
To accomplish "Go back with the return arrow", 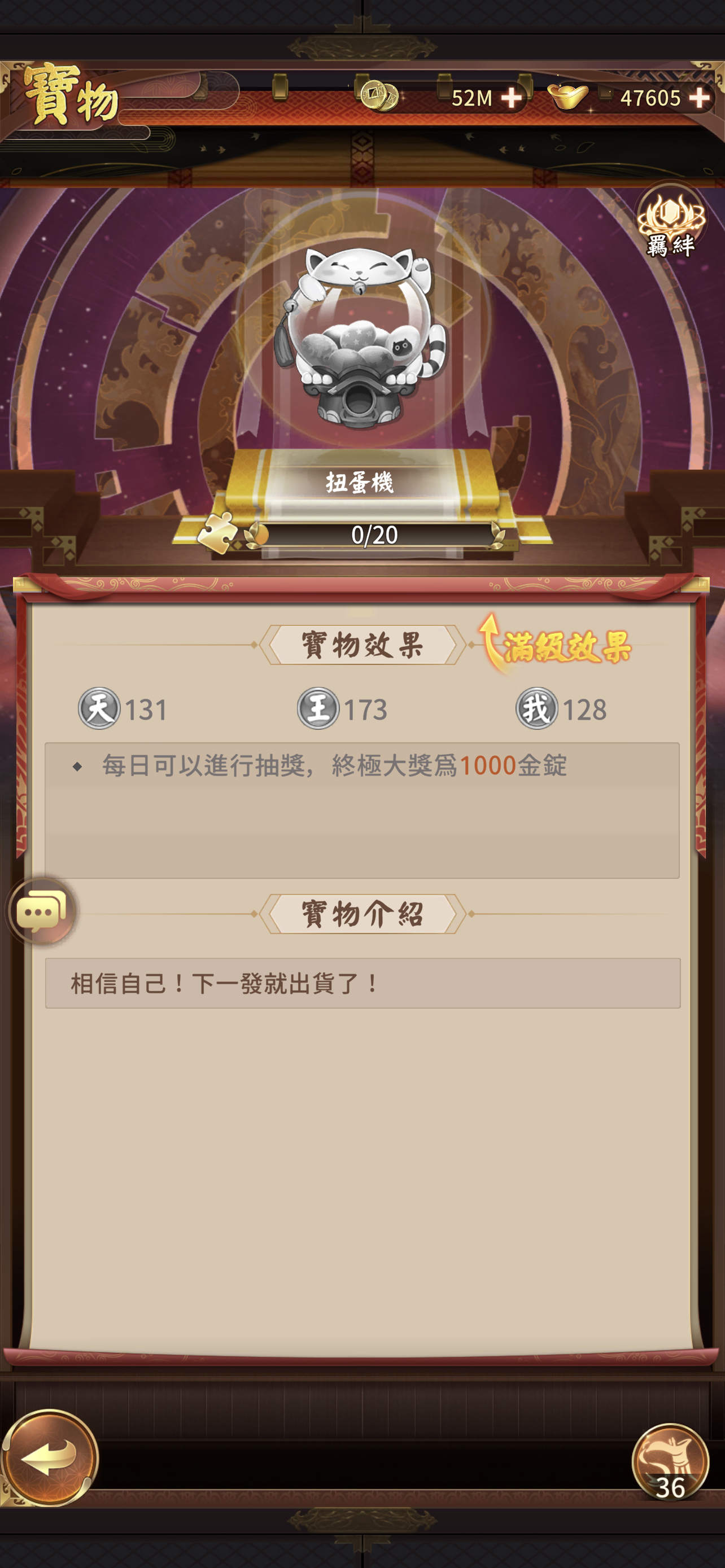I will tap(49, 1458).
